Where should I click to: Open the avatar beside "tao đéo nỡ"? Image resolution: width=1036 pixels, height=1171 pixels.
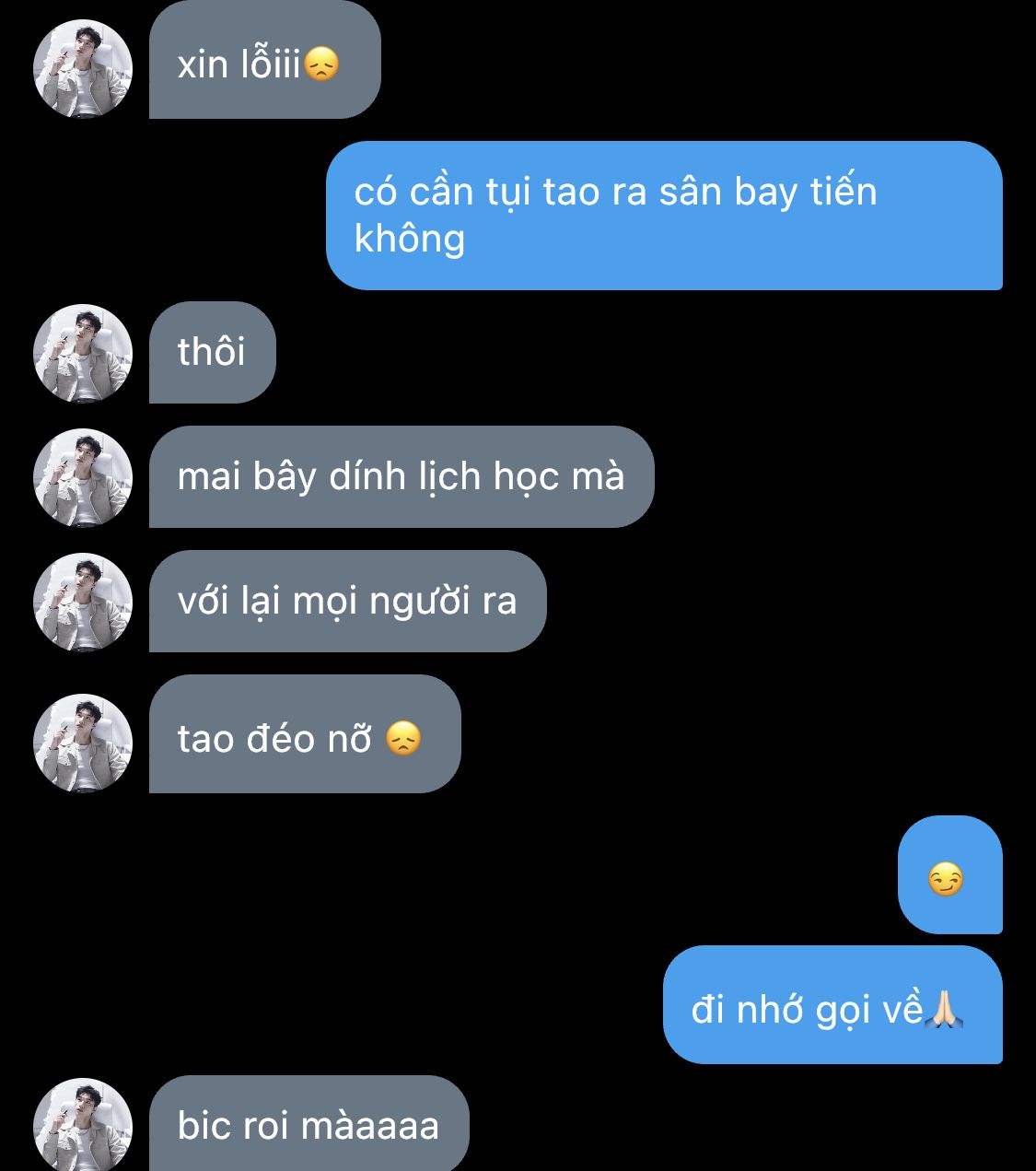83,743
